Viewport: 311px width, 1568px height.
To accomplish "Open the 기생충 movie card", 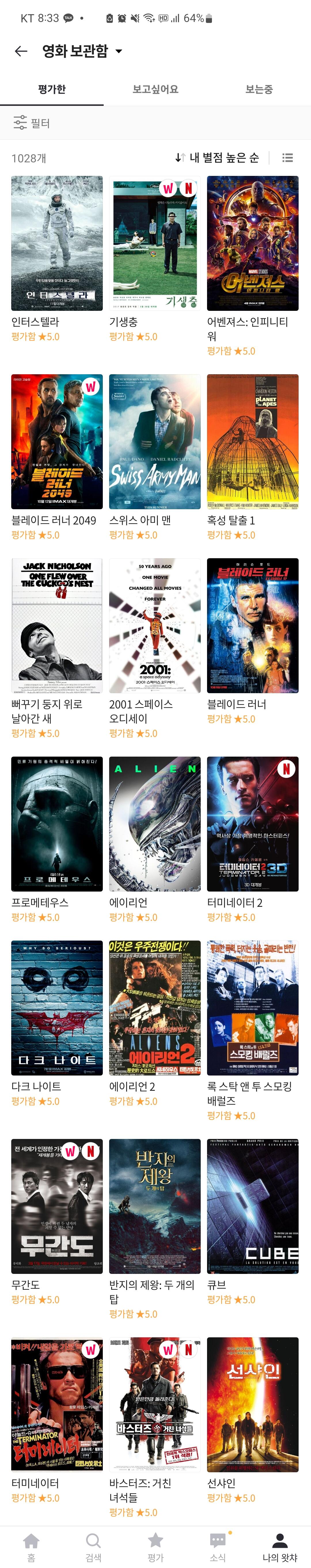I will click(155, 243).
